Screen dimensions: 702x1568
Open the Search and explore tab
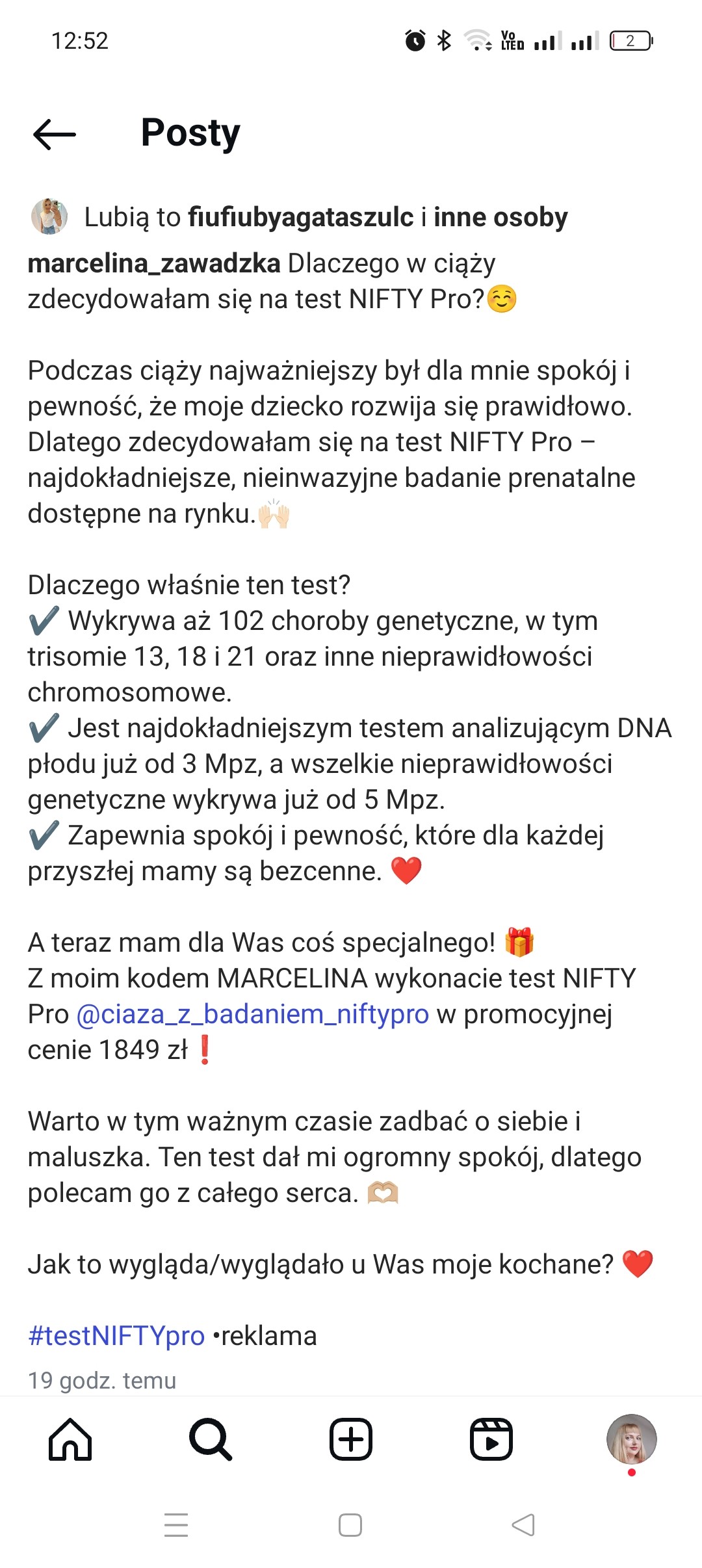coord(211,1439)
